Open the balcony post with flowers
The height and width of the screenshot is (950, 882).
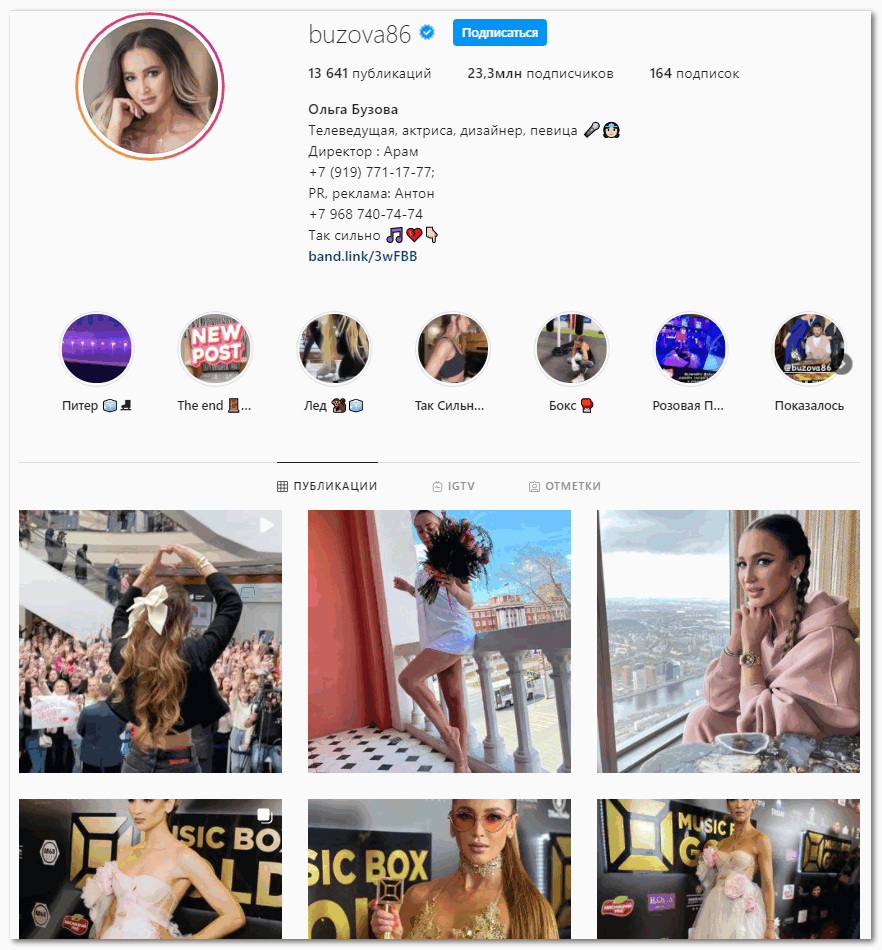pos(439,641)
